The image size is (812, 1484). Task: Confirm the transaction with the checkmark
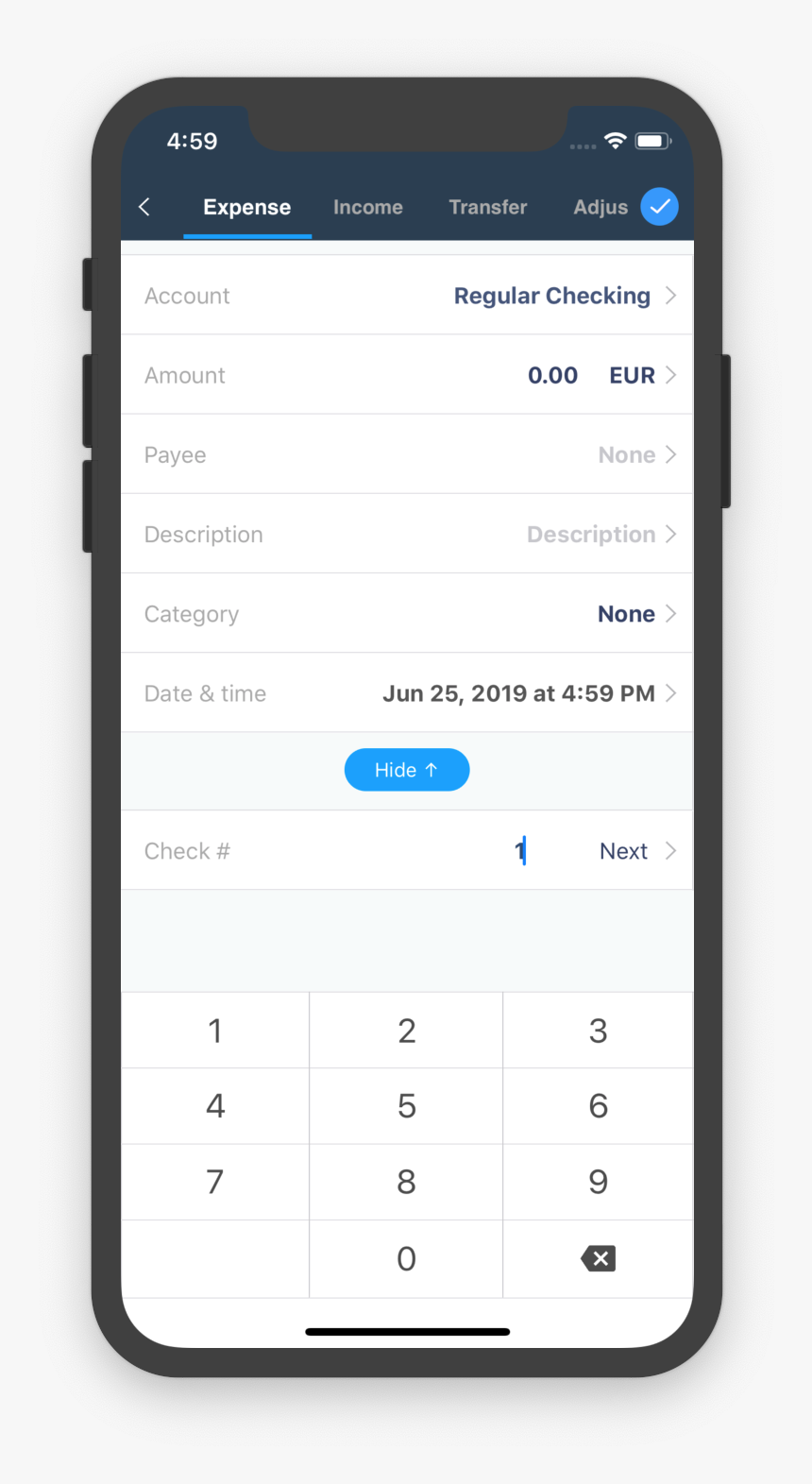659,207
